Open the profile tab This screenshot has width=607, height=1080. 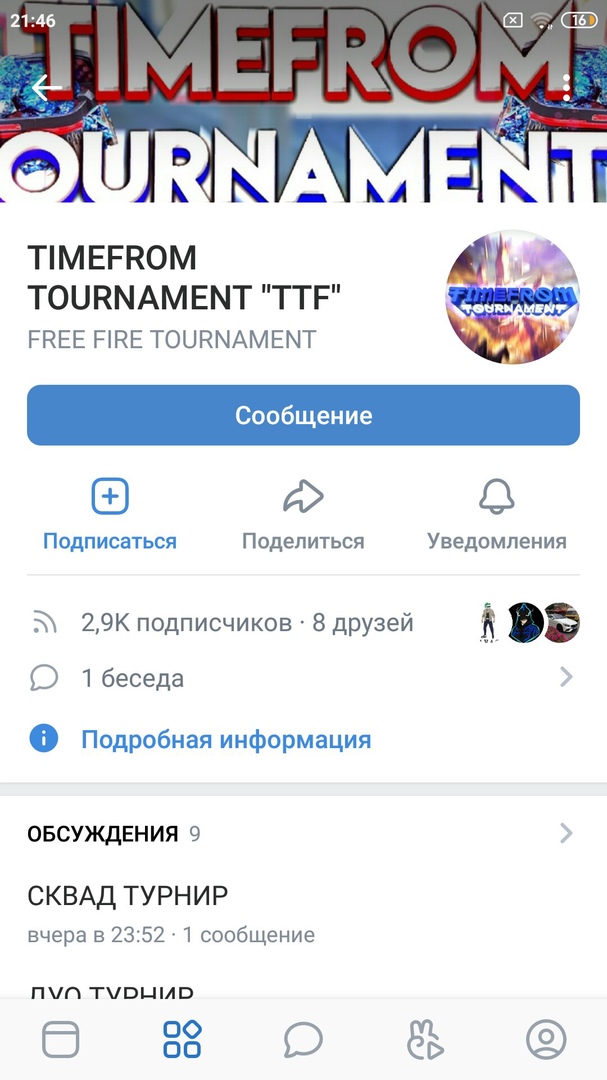point(546,1040)
